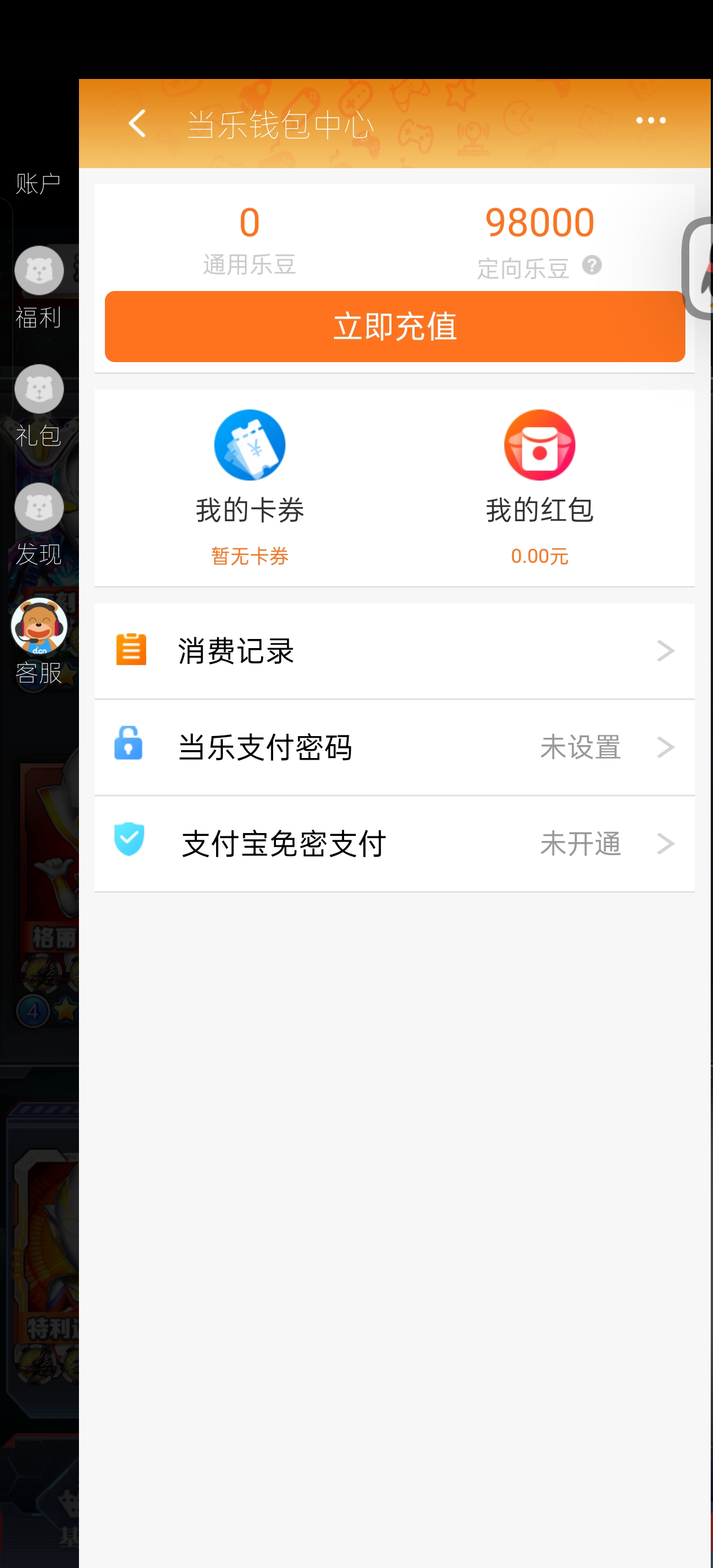Switch to the 账户 side tab
713x1568 pixels.
click(x=38, y=183)
